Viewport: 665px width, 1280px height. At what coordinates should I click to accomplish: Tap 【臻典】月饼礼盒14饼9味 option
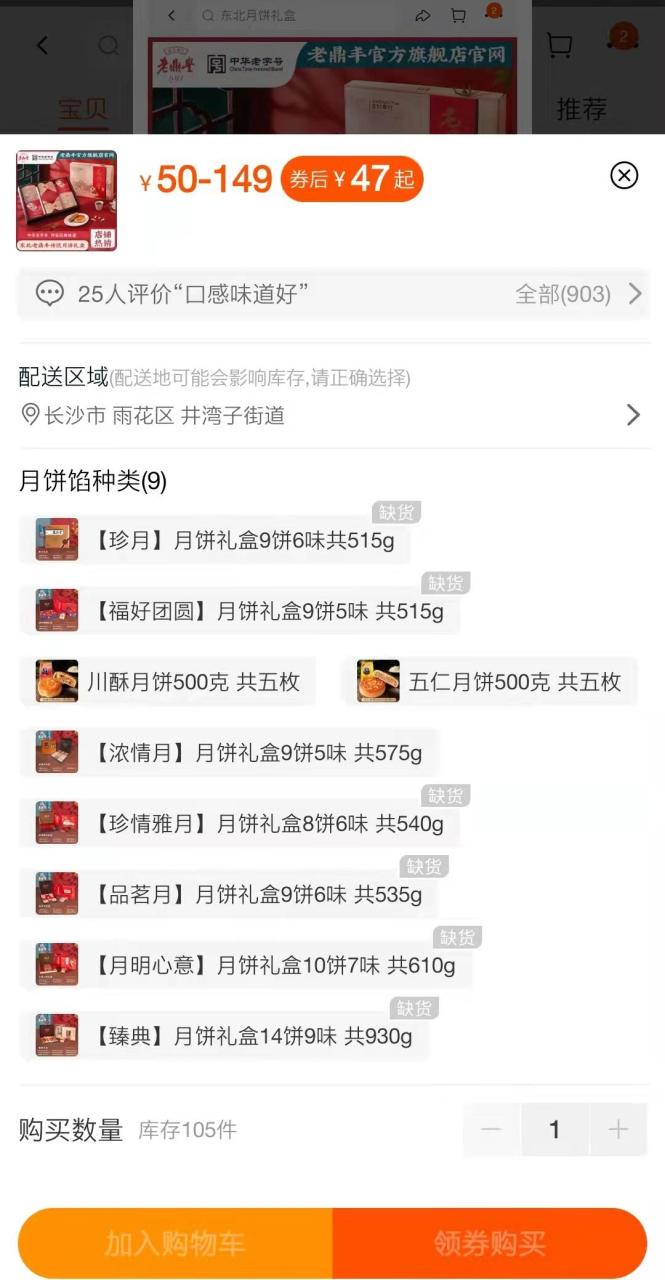pyautogui.click(x=225, y=1037)
